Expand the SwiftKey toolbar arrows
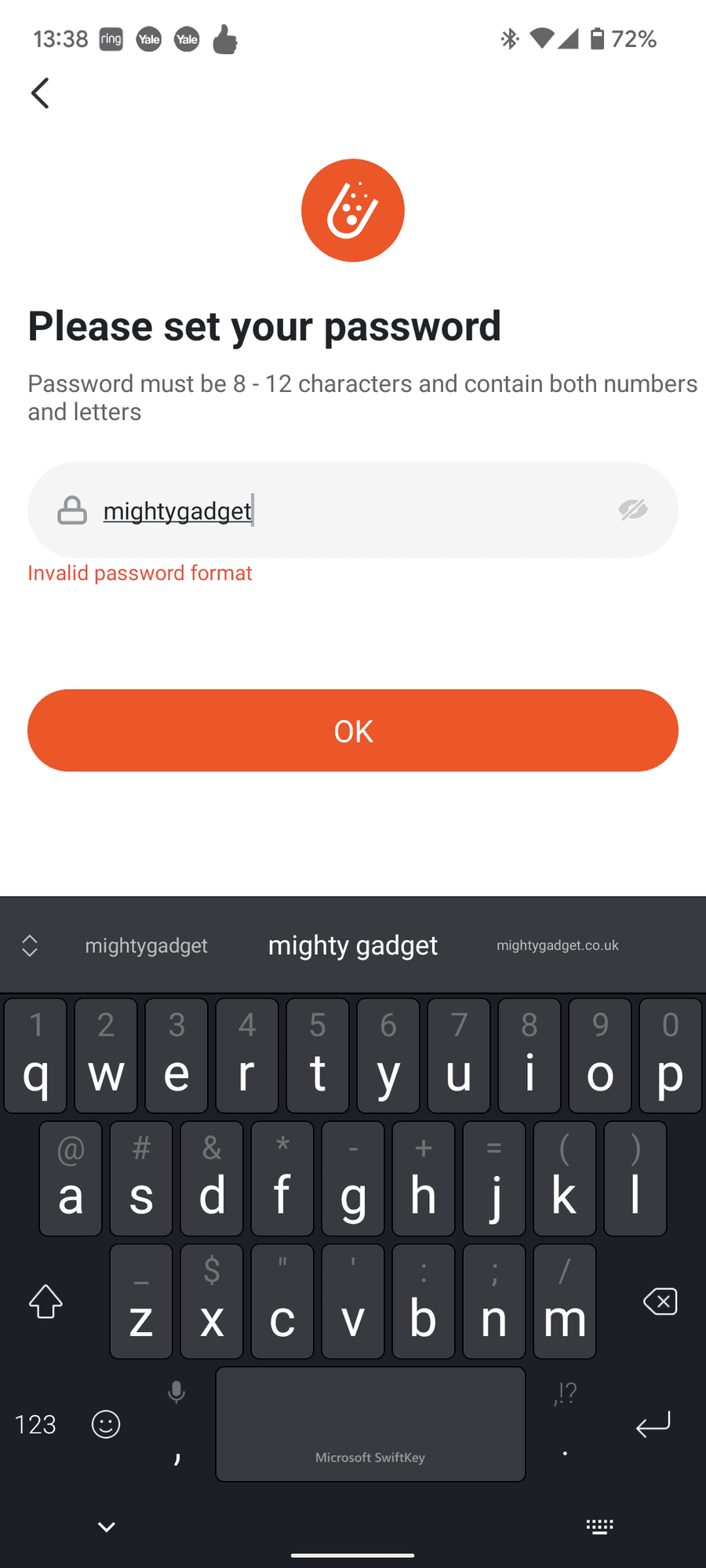 click(30, 946)
